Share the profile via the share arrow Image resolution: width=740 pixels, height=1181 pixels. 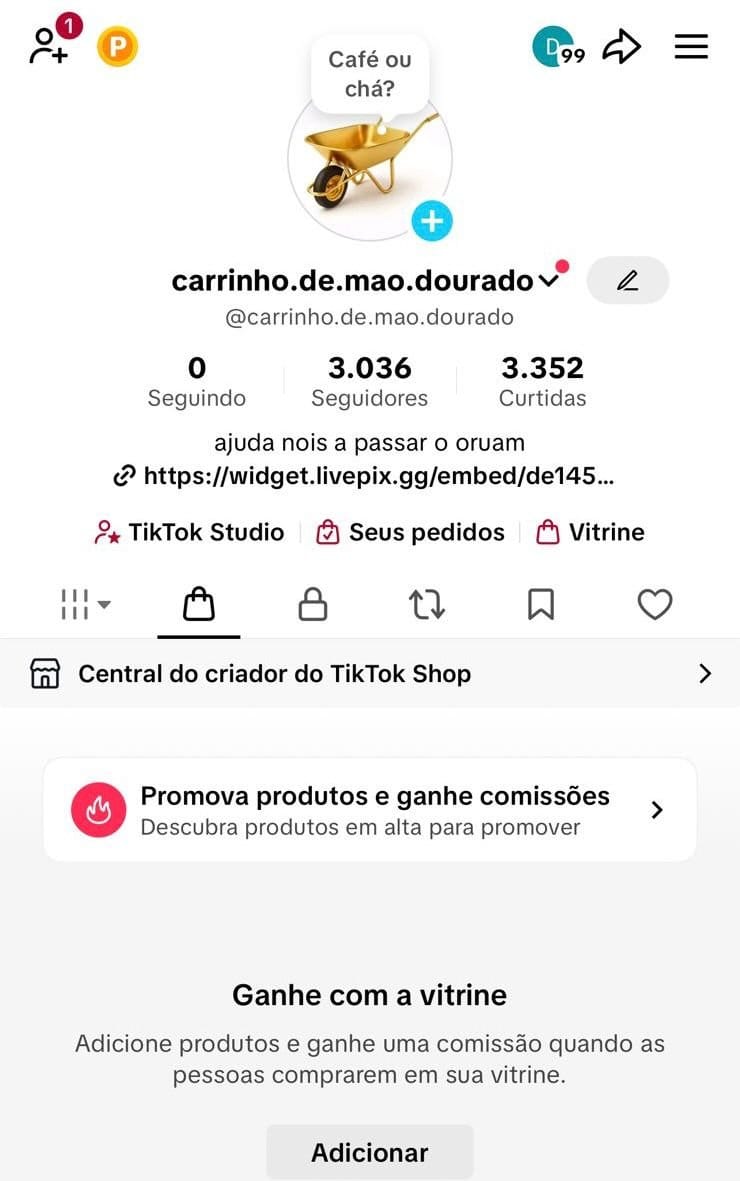click(622, 45)
